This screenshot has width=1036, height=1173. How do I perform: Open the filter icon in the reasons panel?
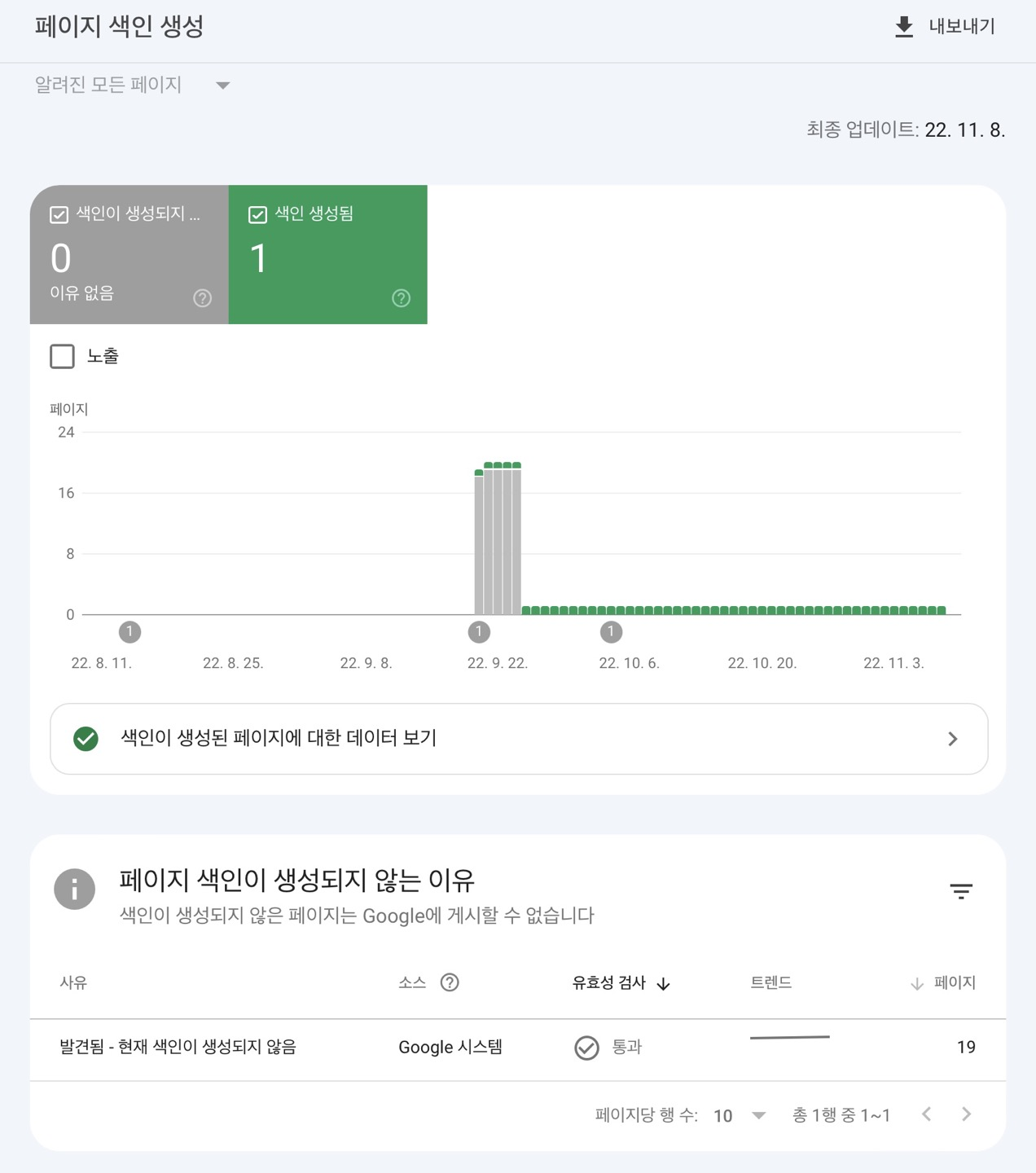click(x=961, y=890)
